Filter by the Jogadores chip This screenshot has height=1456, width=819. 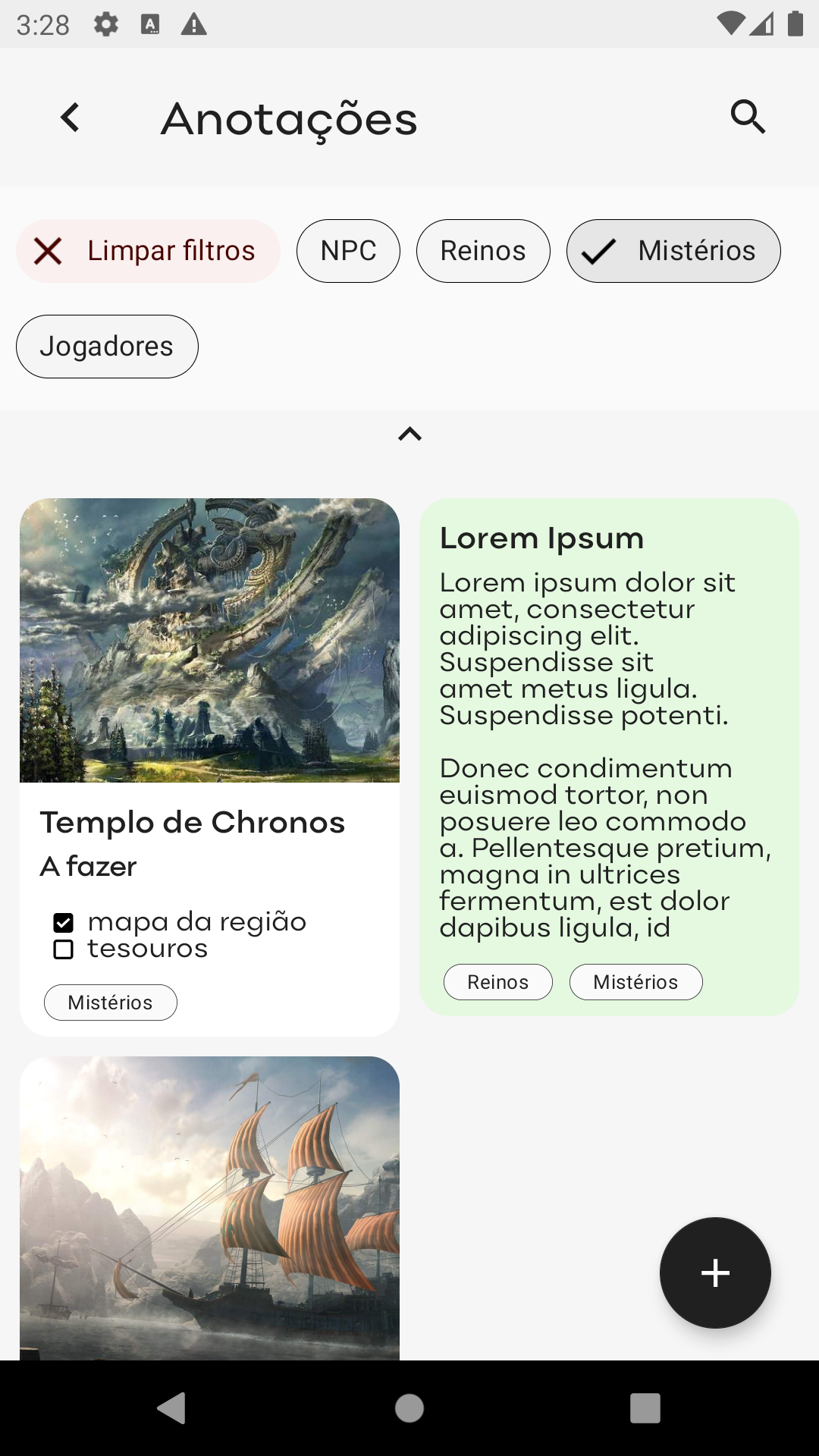(107, 347)
